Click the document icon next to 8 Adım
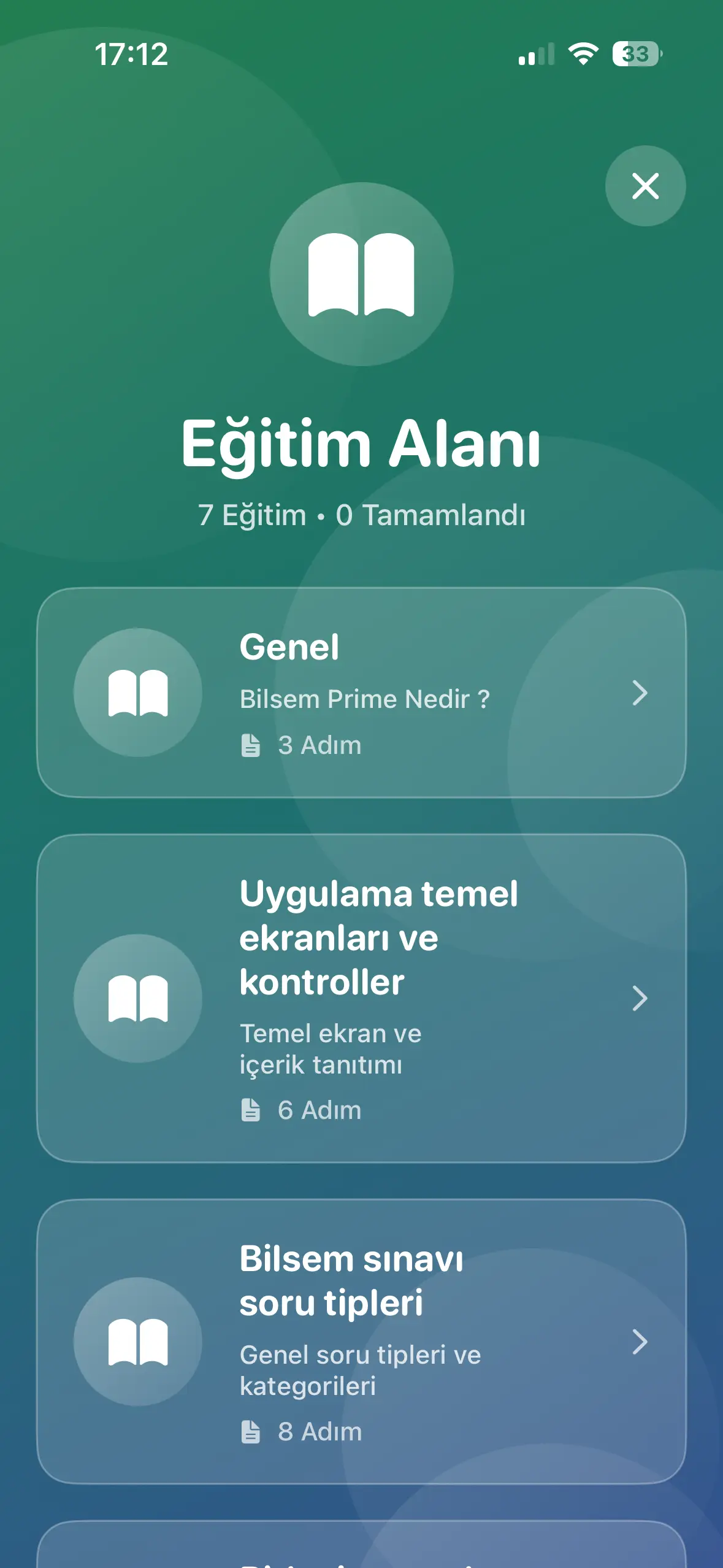This screenshot has height=1568, width=723. coord(251,1433)
